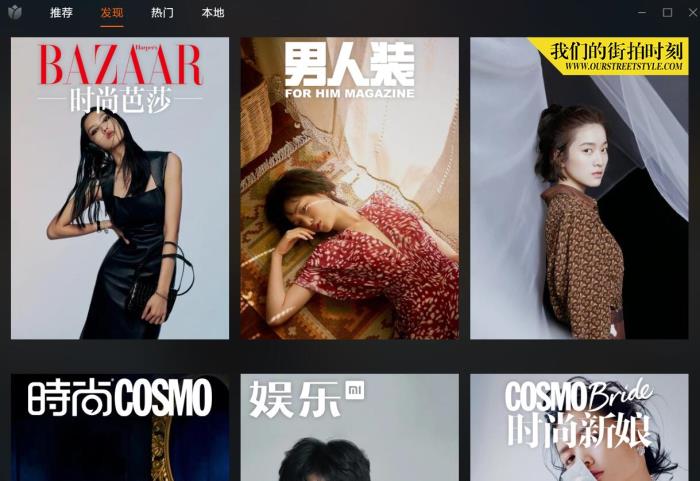This screenshot has height=481, width=700.
Task: View the 我们的街拍时刻 cover
Action: tap(579, 188)
